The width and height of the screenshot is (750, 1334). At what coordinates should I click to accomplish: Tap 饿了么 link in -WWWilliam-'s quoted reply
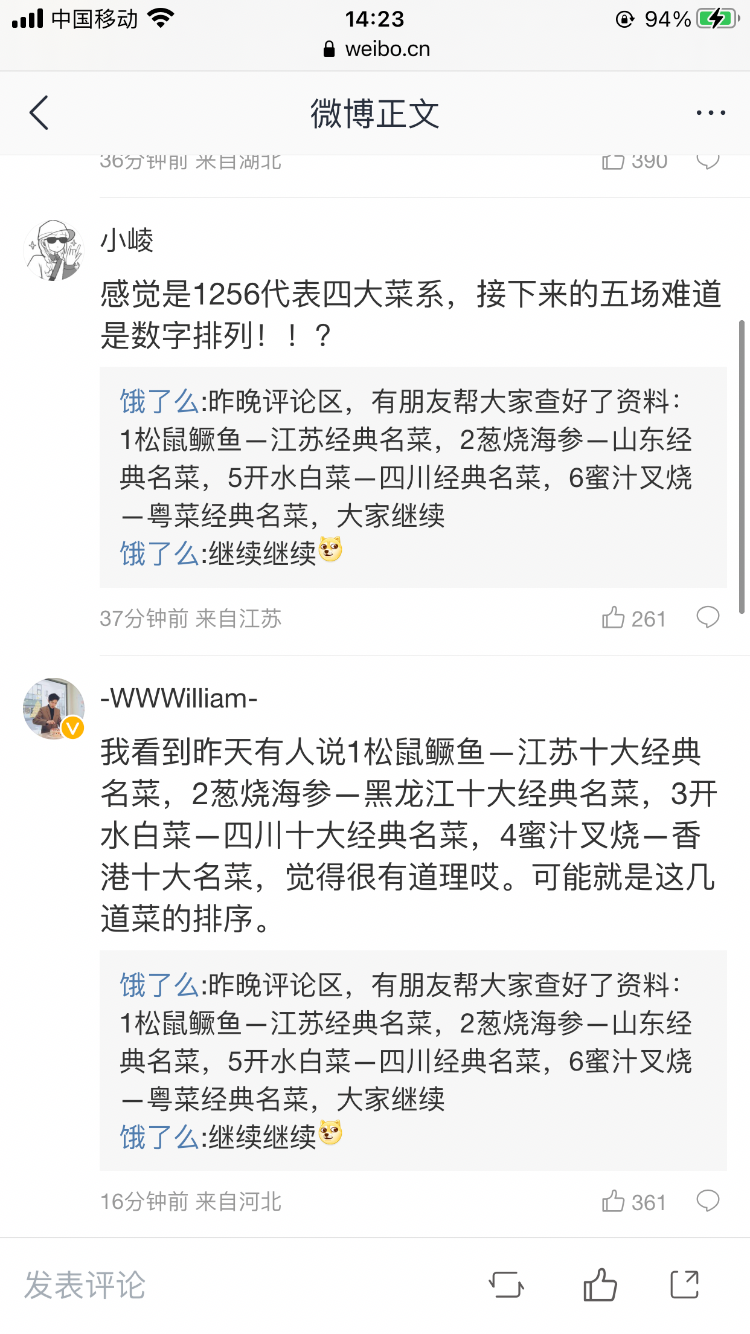159,985
